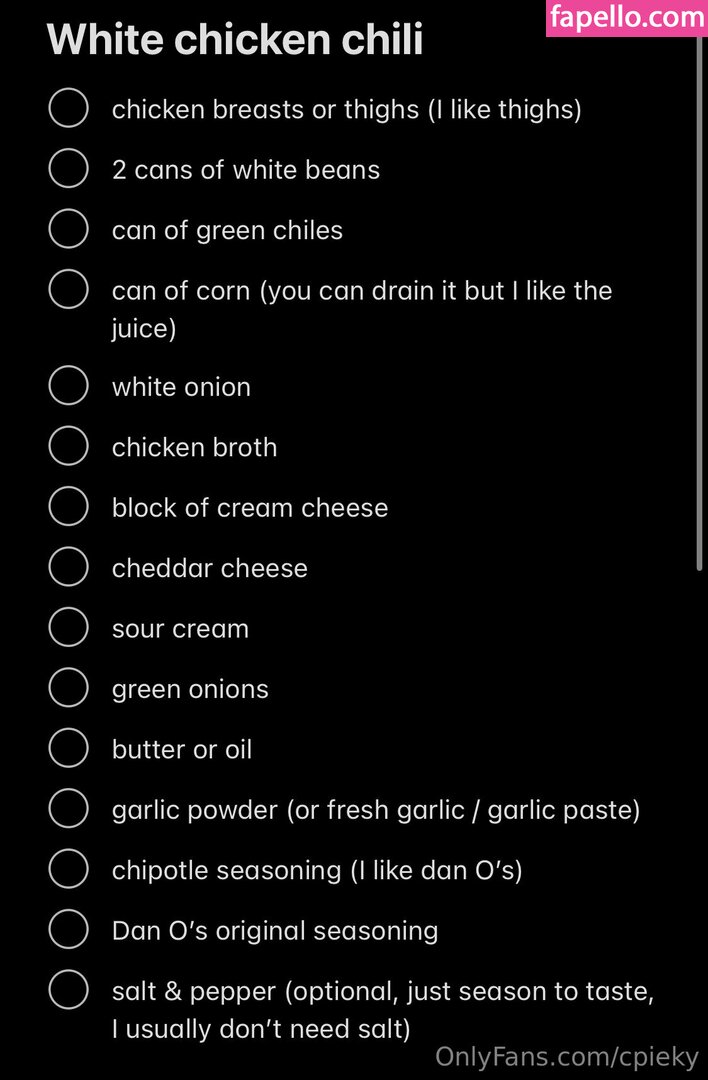Mark white onion as complete
The image size is (708, 1080).
tap(68, 386)
